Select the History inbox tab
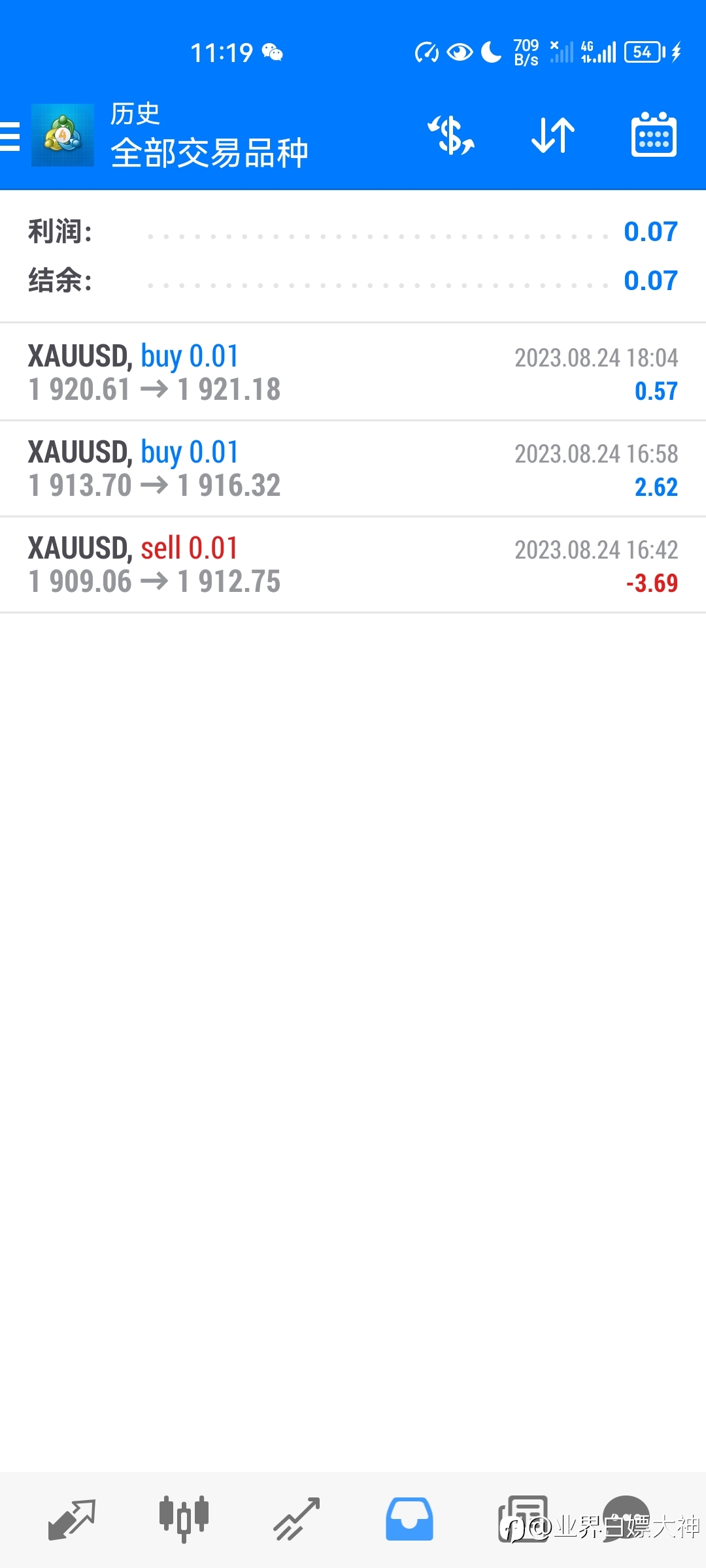This screenshot has height=1568, width=706. point(409,1520)
